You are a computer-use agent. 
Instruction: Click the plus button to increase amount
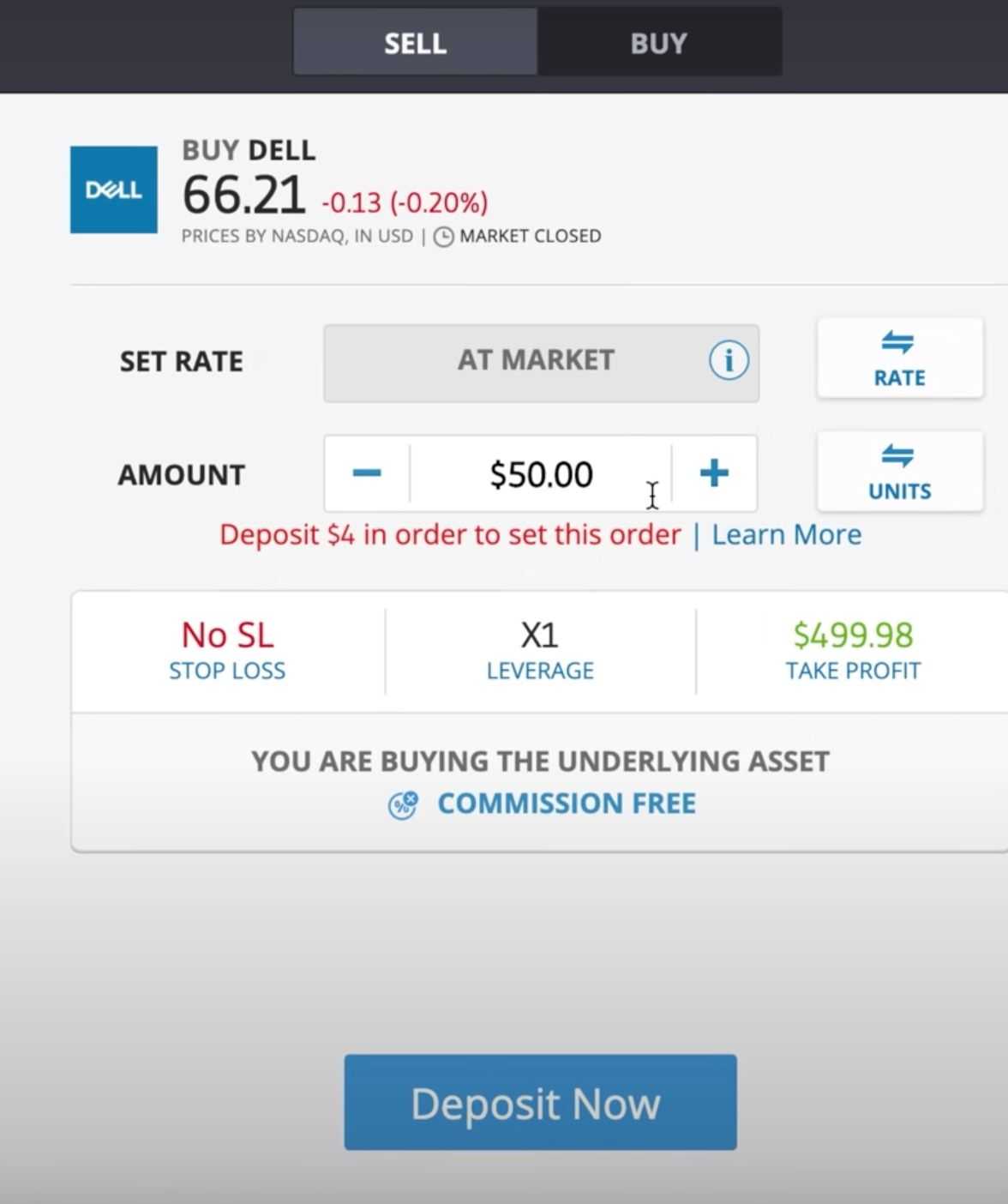click(715, 473)
